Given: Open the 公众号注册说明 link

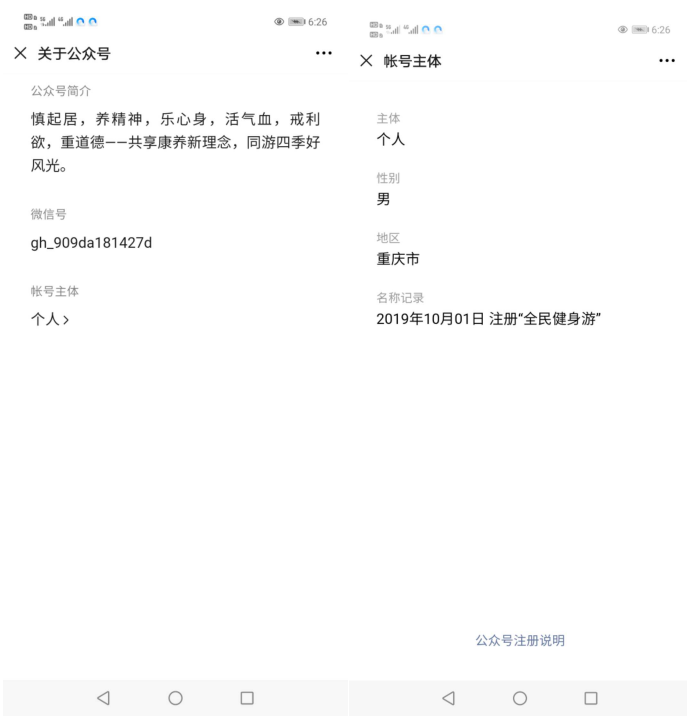Looking at the screenshot, I should (x=519, y=640).
